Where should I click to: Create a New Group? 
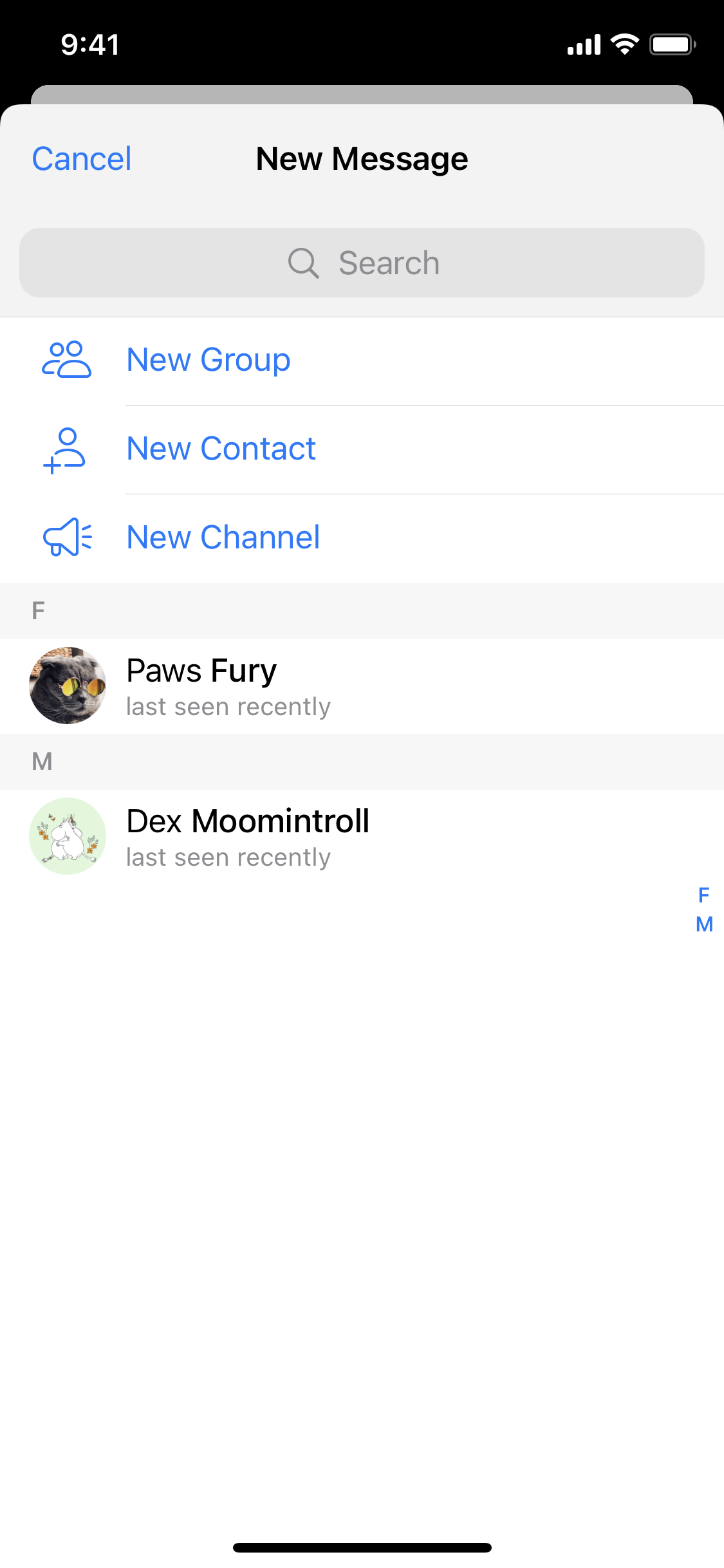[x=362, y=360]
